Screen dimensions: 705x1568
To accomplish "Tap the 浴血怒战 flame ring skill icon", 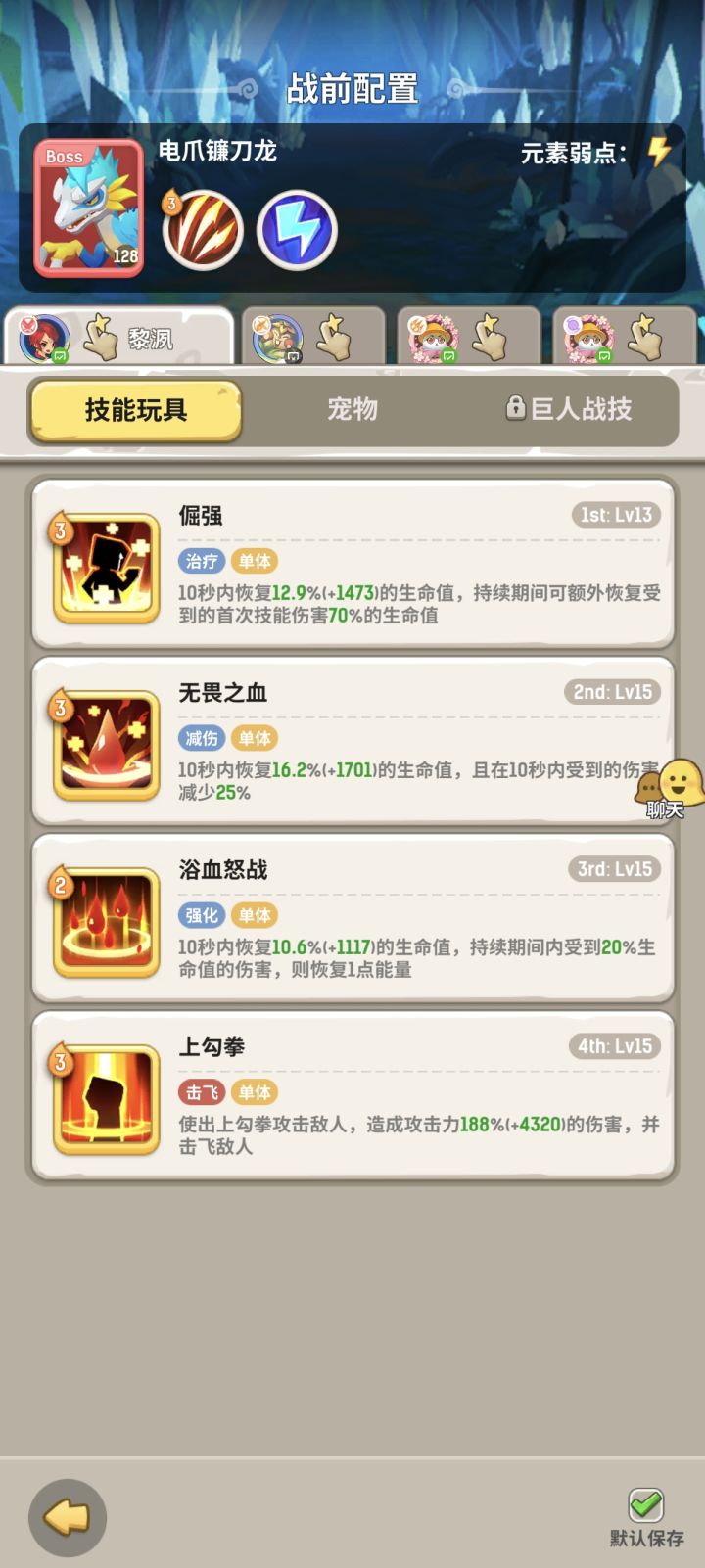I will pos(103,920).
